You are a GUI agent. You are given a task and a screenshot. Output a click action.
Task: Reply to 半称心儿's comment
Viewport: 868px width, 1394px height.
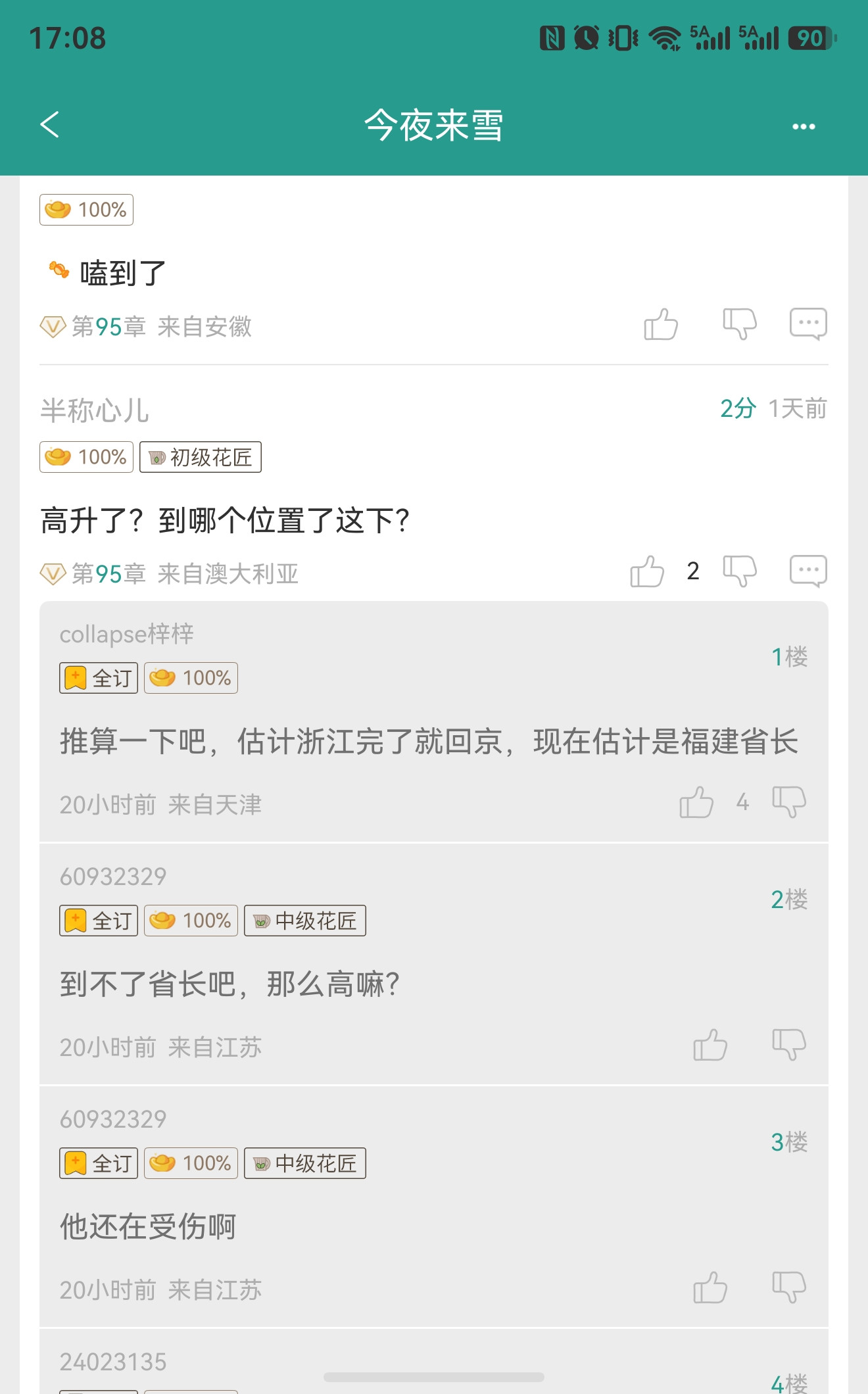[x=808, y=571]
